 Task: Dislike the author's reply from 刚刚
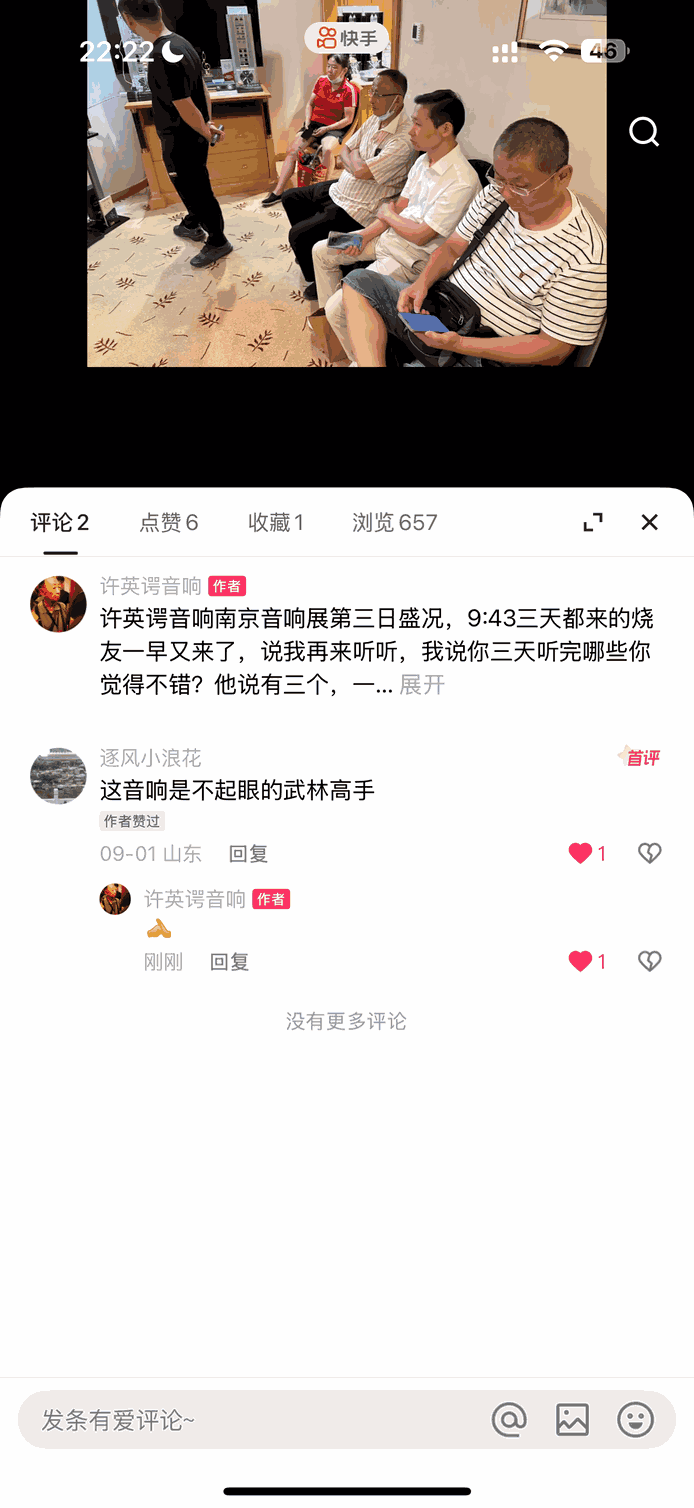[650, 961]
